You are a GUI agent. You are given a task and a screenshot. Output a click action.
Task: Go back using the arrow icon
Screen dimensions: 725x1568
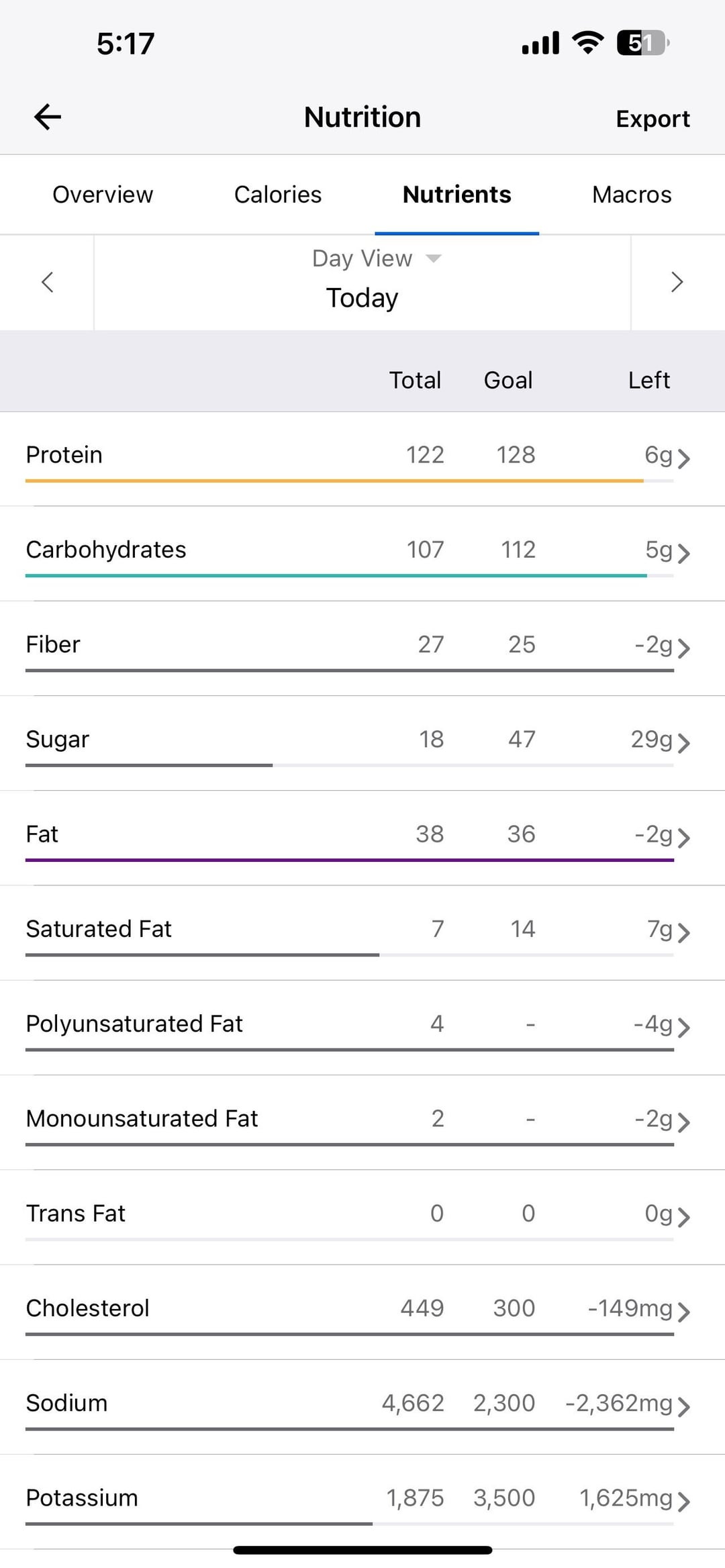pyautogui.click(x=48, y=117)
